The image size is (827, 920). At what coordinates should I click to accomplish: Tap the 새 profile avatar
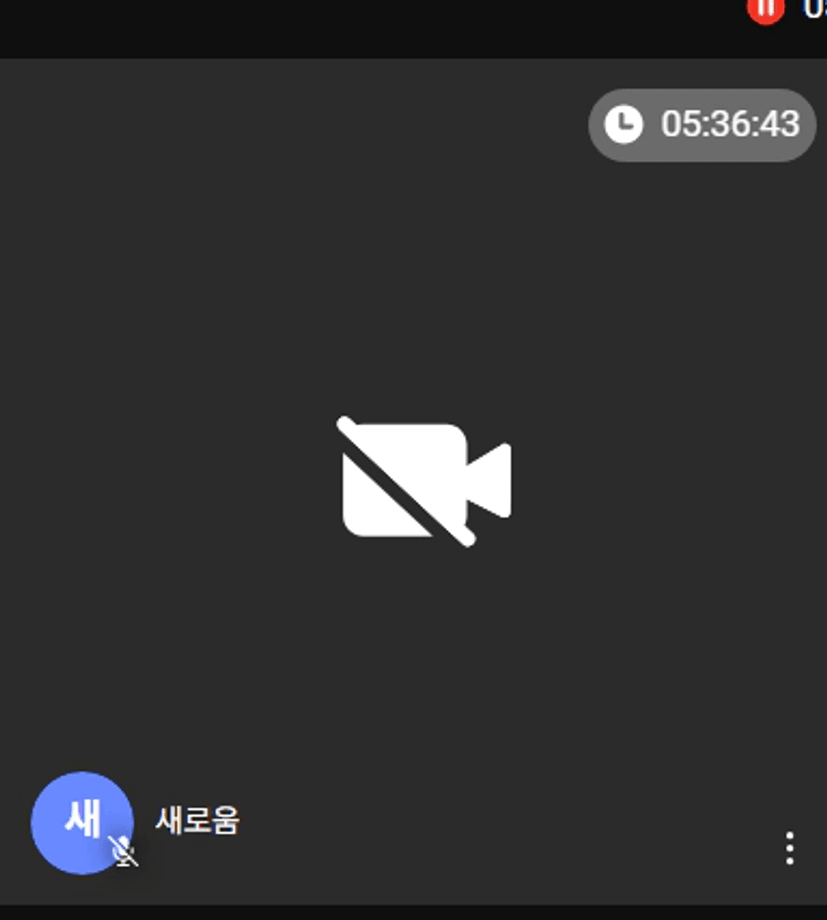coord(82,822)
